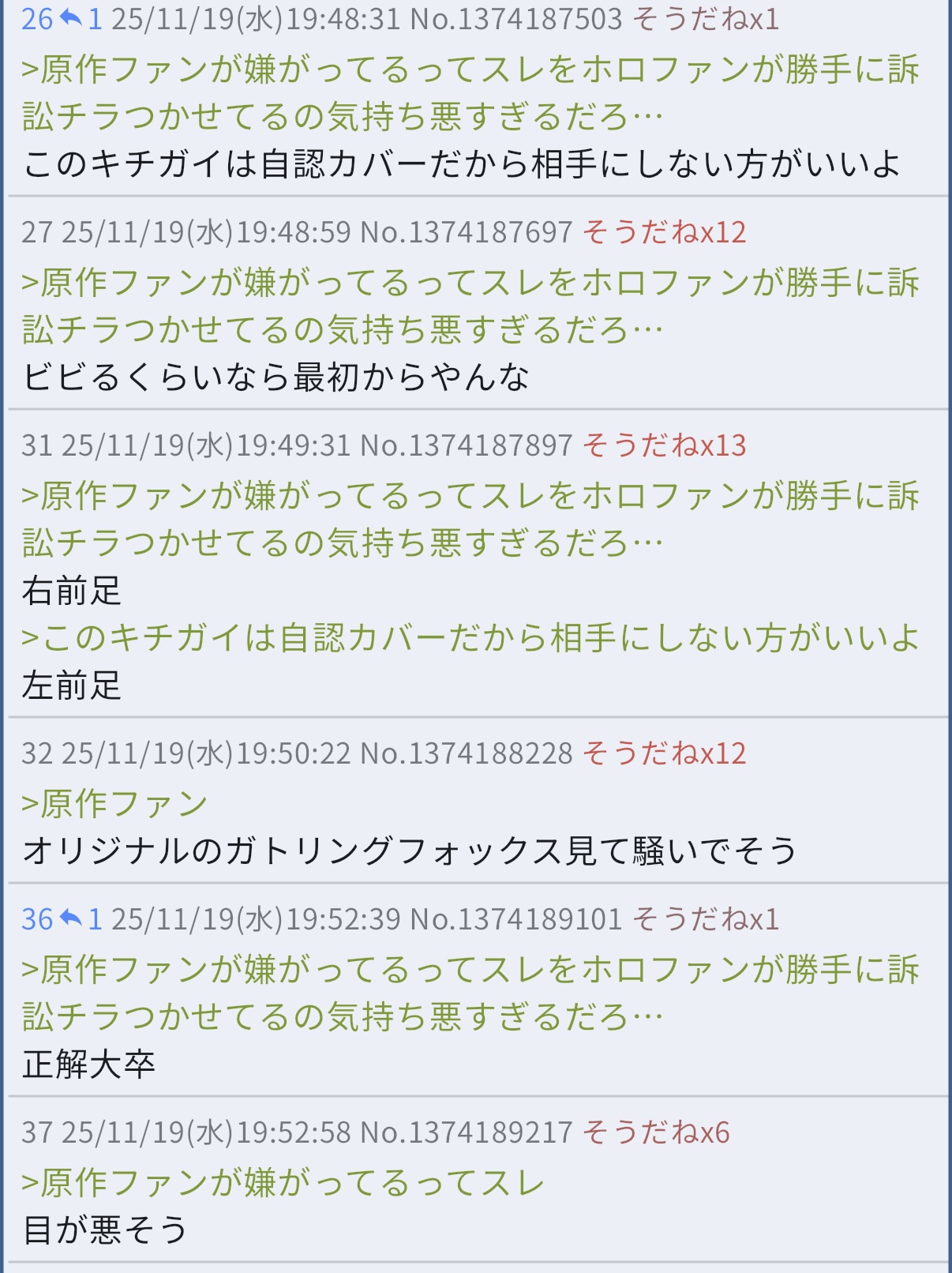Open the reply to post 26
Viewport: 952px width, 1273px height.
[x=82, y=19]
